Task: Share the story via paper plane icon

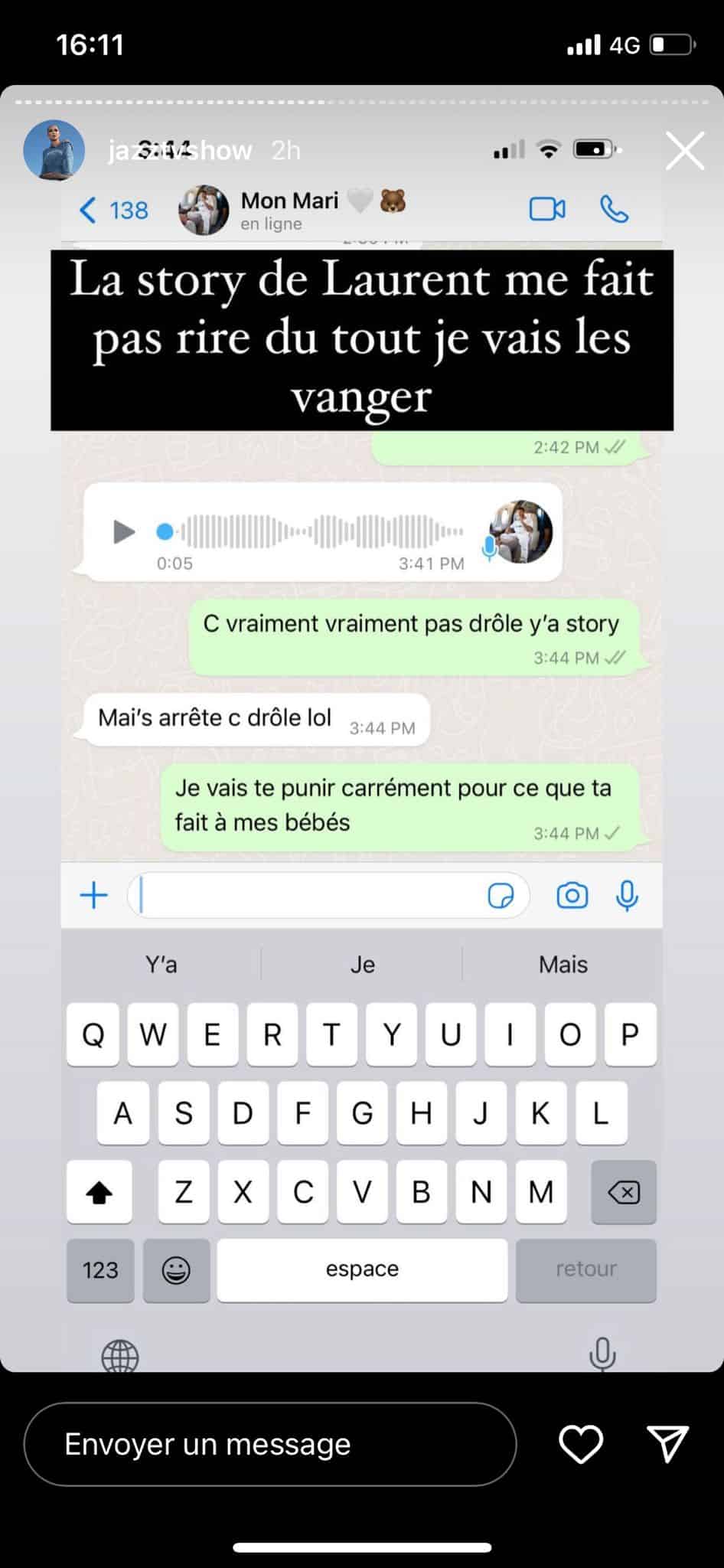Action: tap(668, 1444)
